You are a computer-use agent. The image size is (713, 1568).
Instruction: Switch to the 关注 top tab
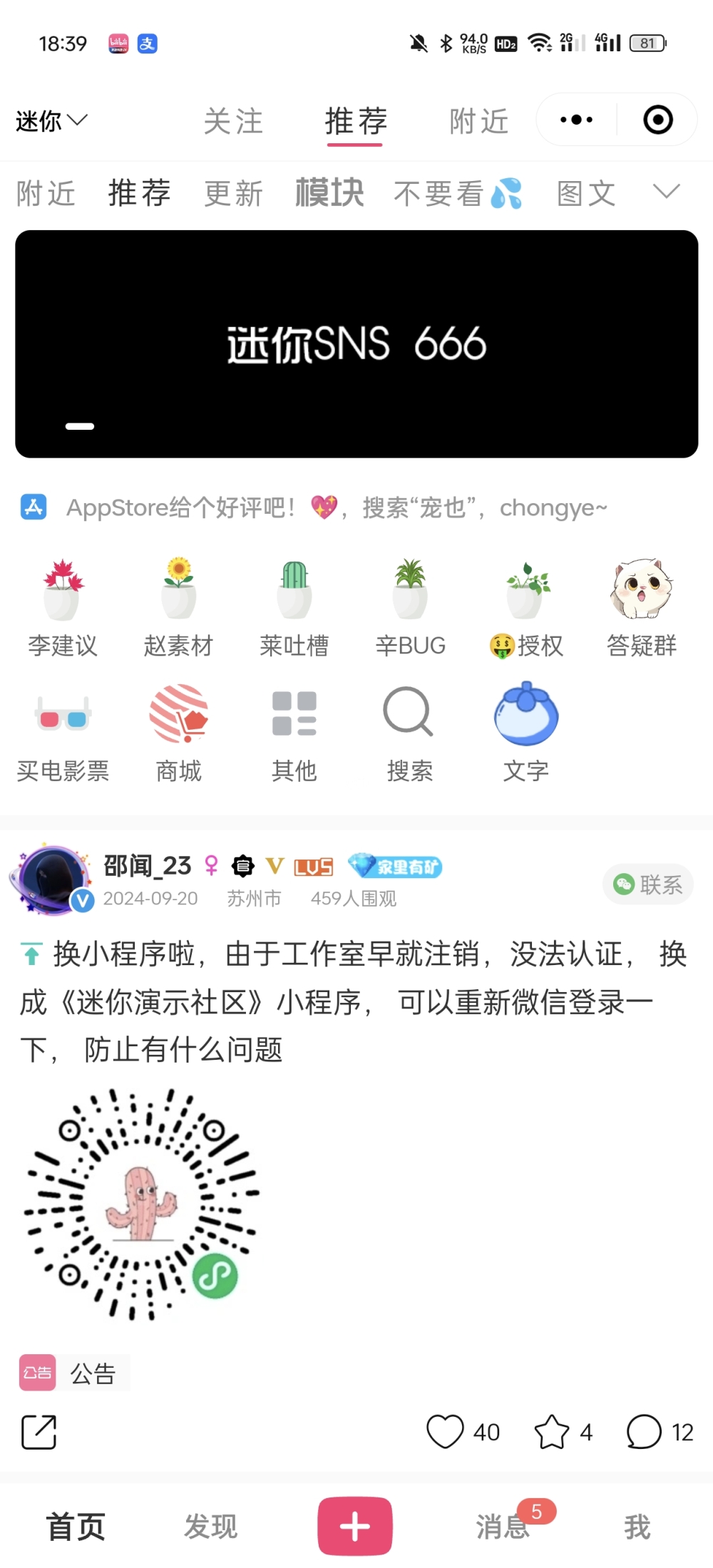click(x=233, y=121)
